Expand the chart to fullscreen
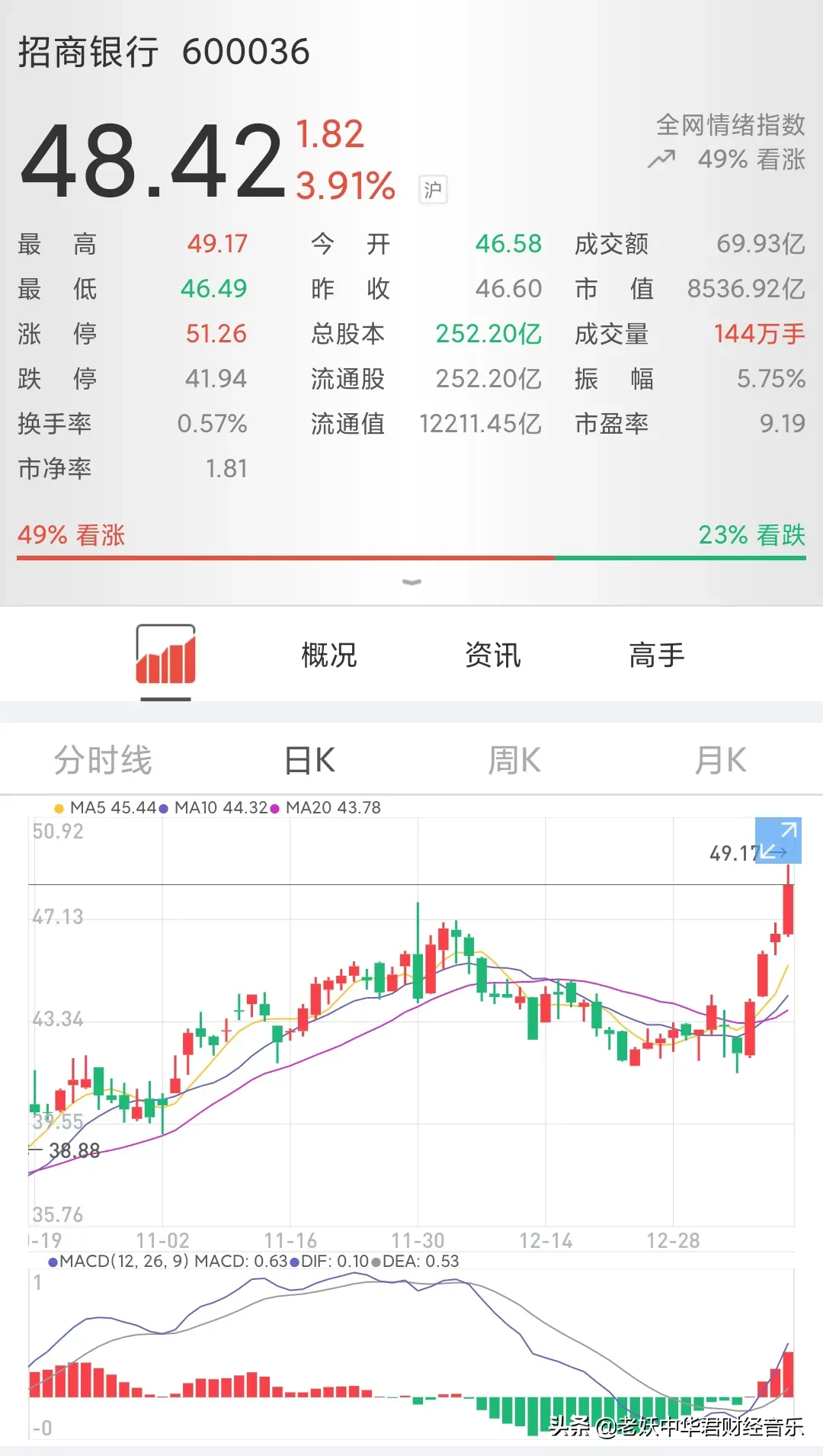The image size is (823, 1456). 778,840
